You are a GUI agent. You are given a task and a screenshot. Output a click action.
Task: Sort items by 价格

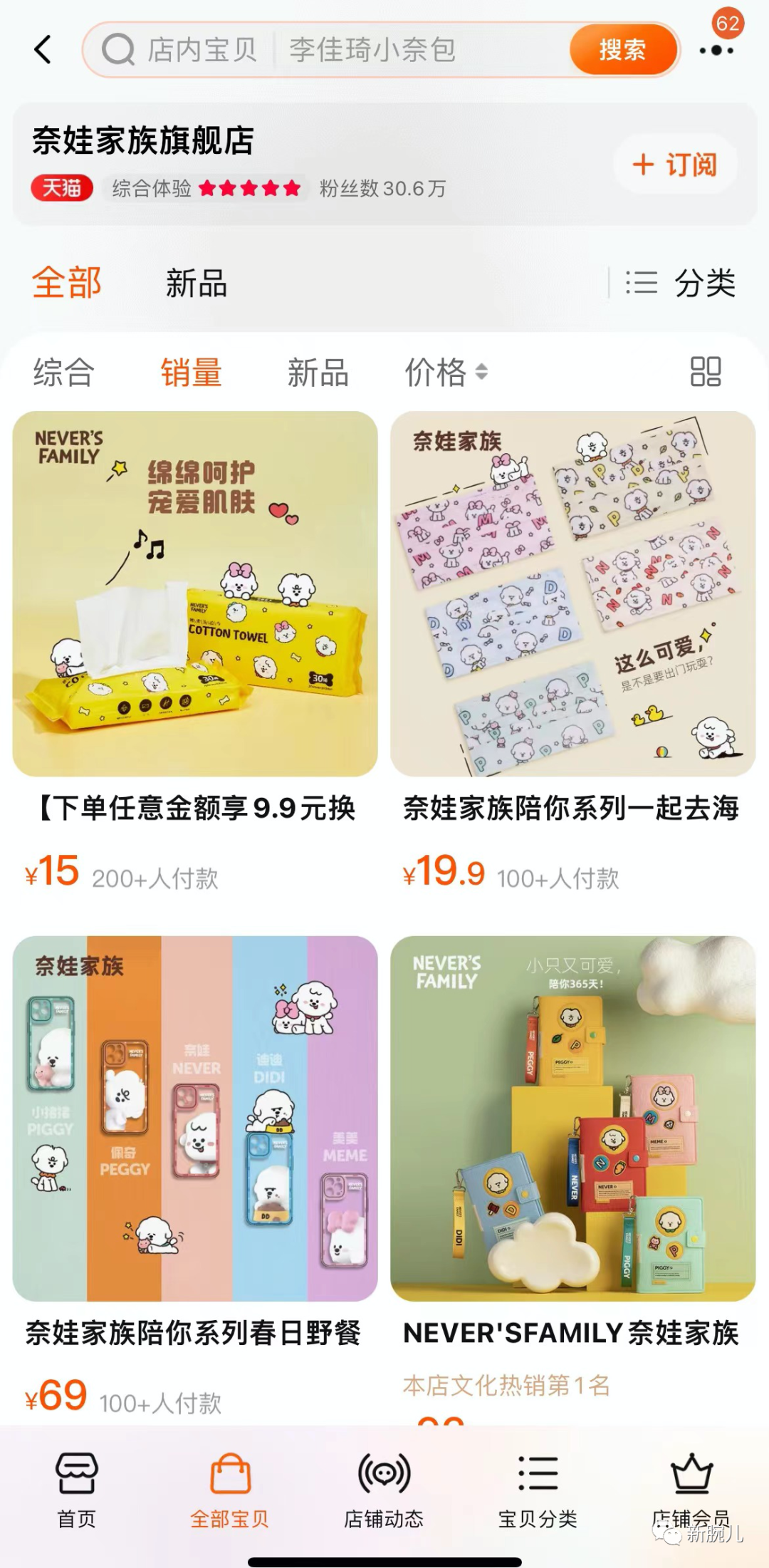pyautogui.click(x=446, y=372)
